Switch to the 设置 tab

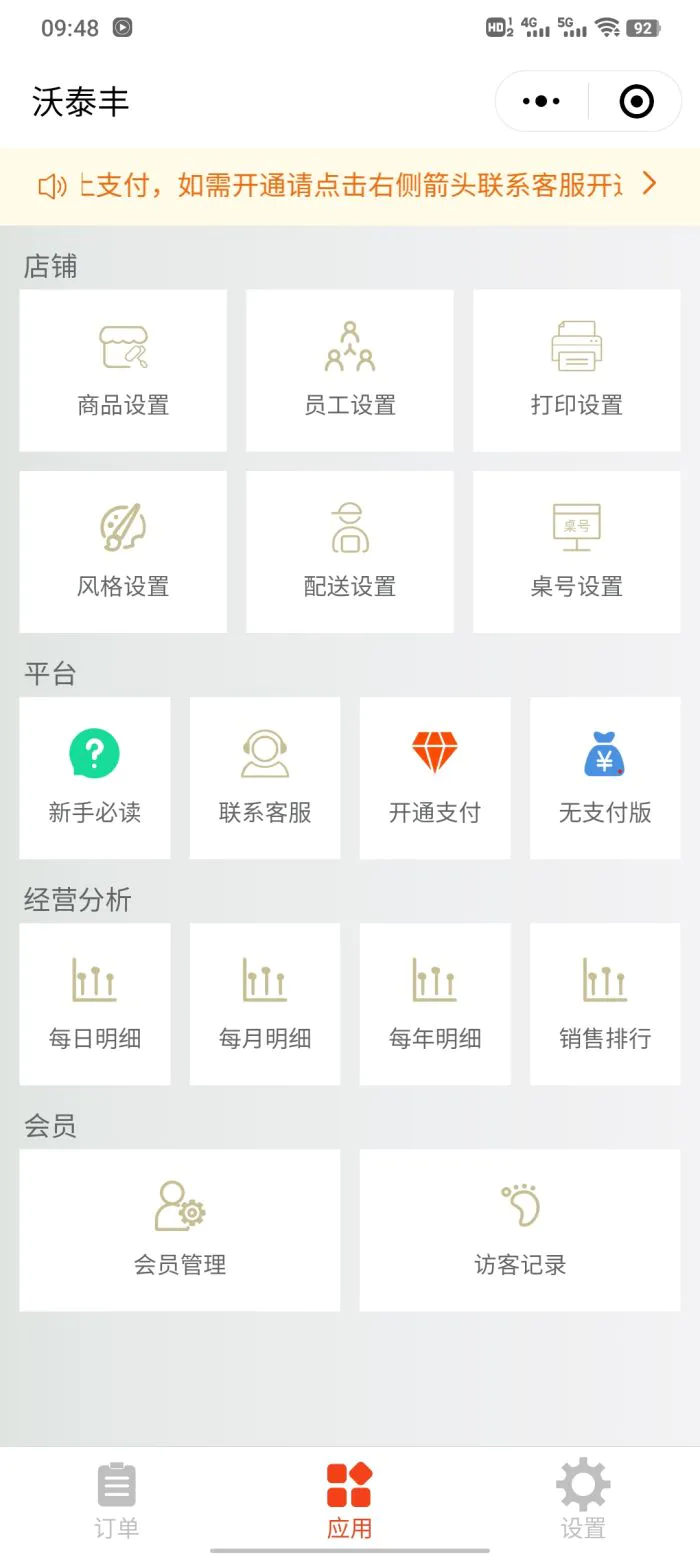coord(583,1499)
